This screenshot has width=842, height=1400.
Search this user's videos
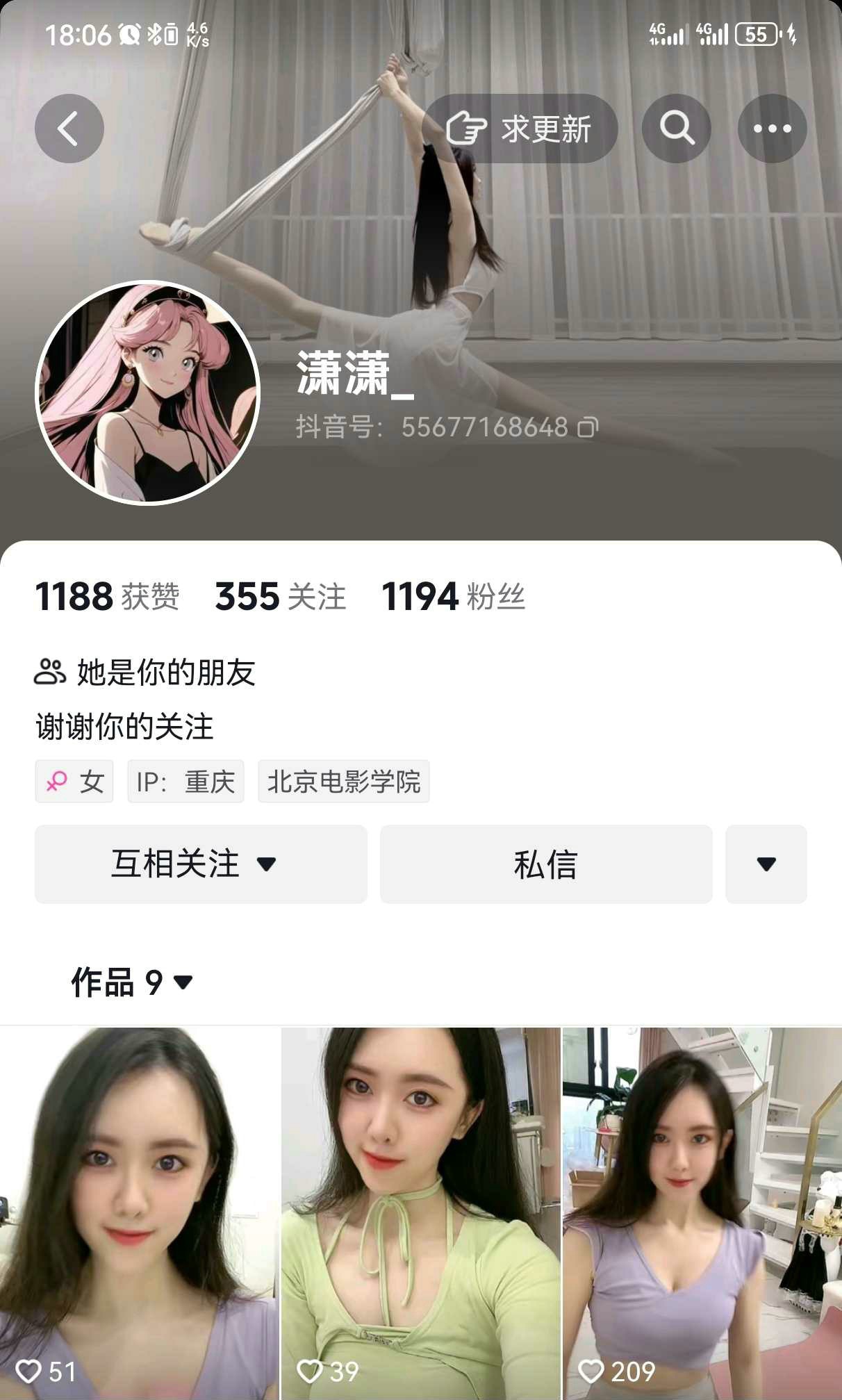pos(676,129)
